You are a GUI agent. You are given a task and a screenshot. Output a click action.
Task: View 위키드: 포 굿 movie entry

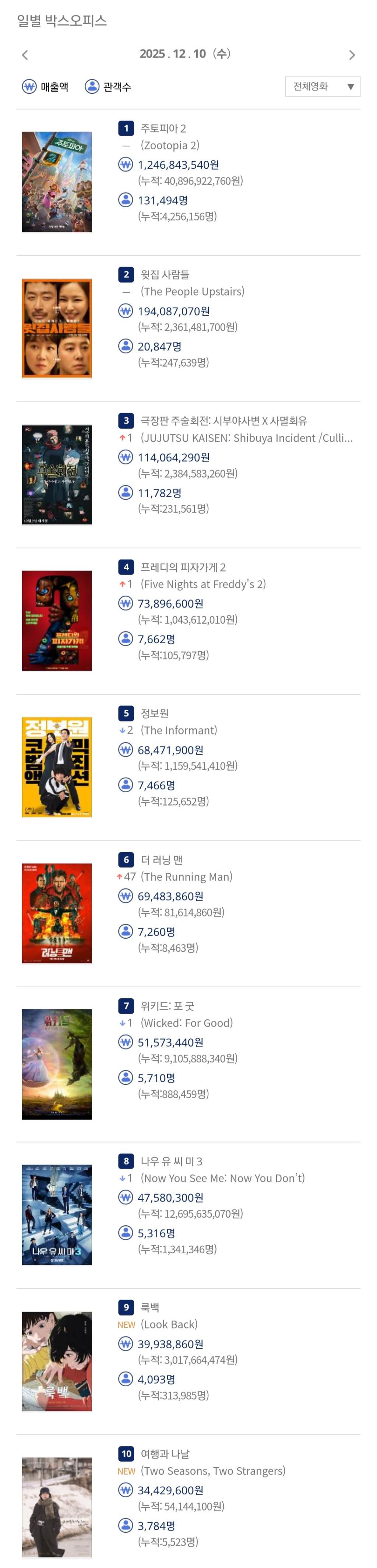pos(167,1006)
